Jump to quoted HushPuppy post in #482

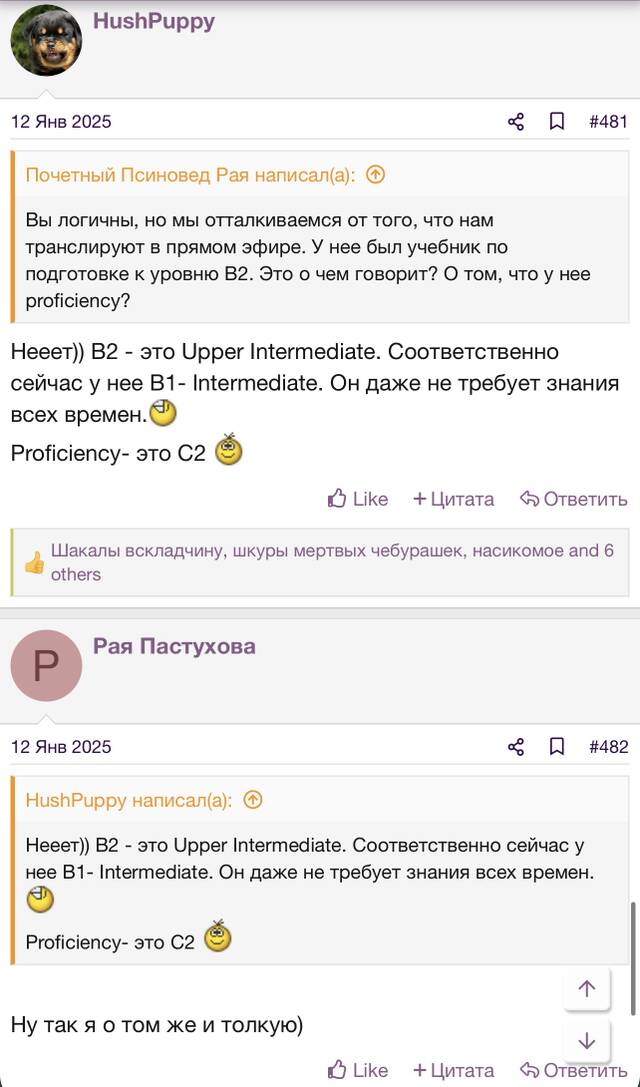click(253, 800)
